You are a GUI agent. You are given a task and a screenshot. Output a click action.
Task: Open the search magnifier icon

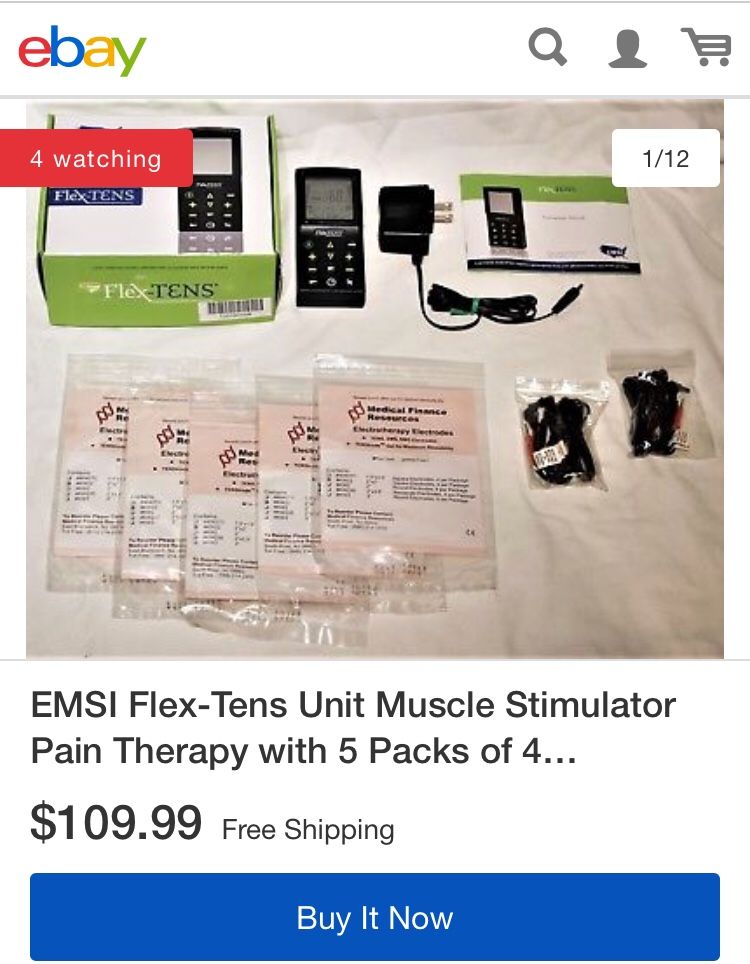click(547, 47)
